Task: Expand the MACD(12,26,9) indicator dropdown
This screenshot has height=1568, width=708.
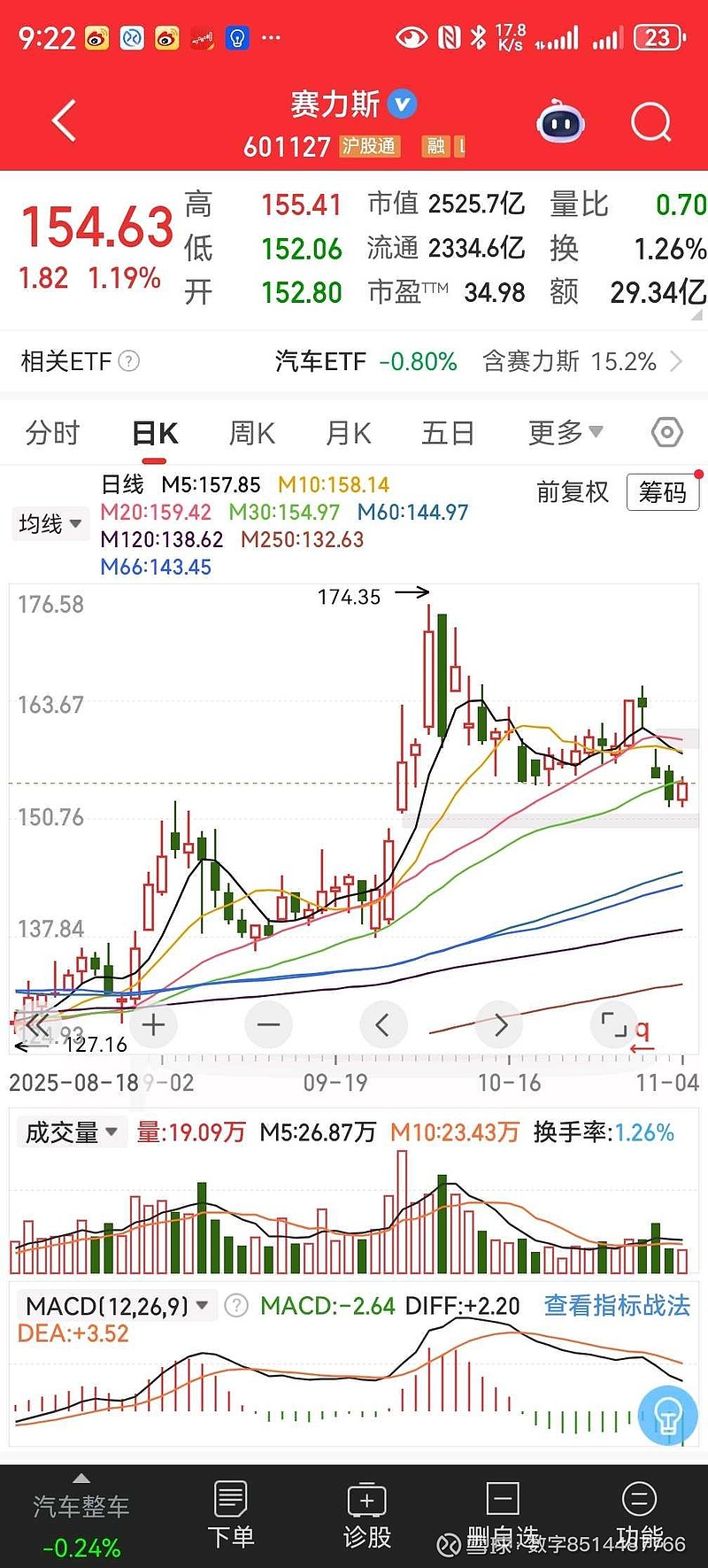Action: click(x=117, y=1305)
